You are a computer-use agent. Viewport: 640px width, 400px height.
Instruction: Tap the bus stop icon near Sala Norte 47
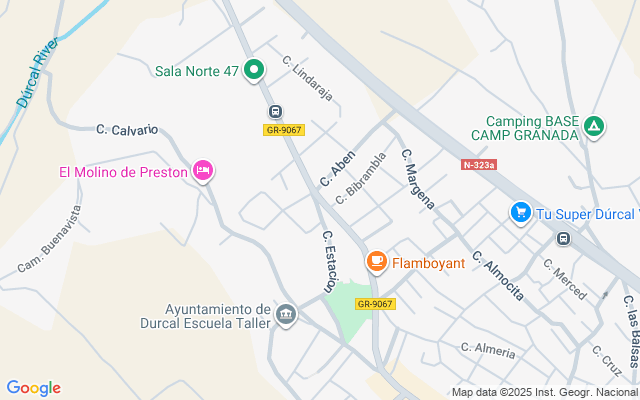point(276,111)
